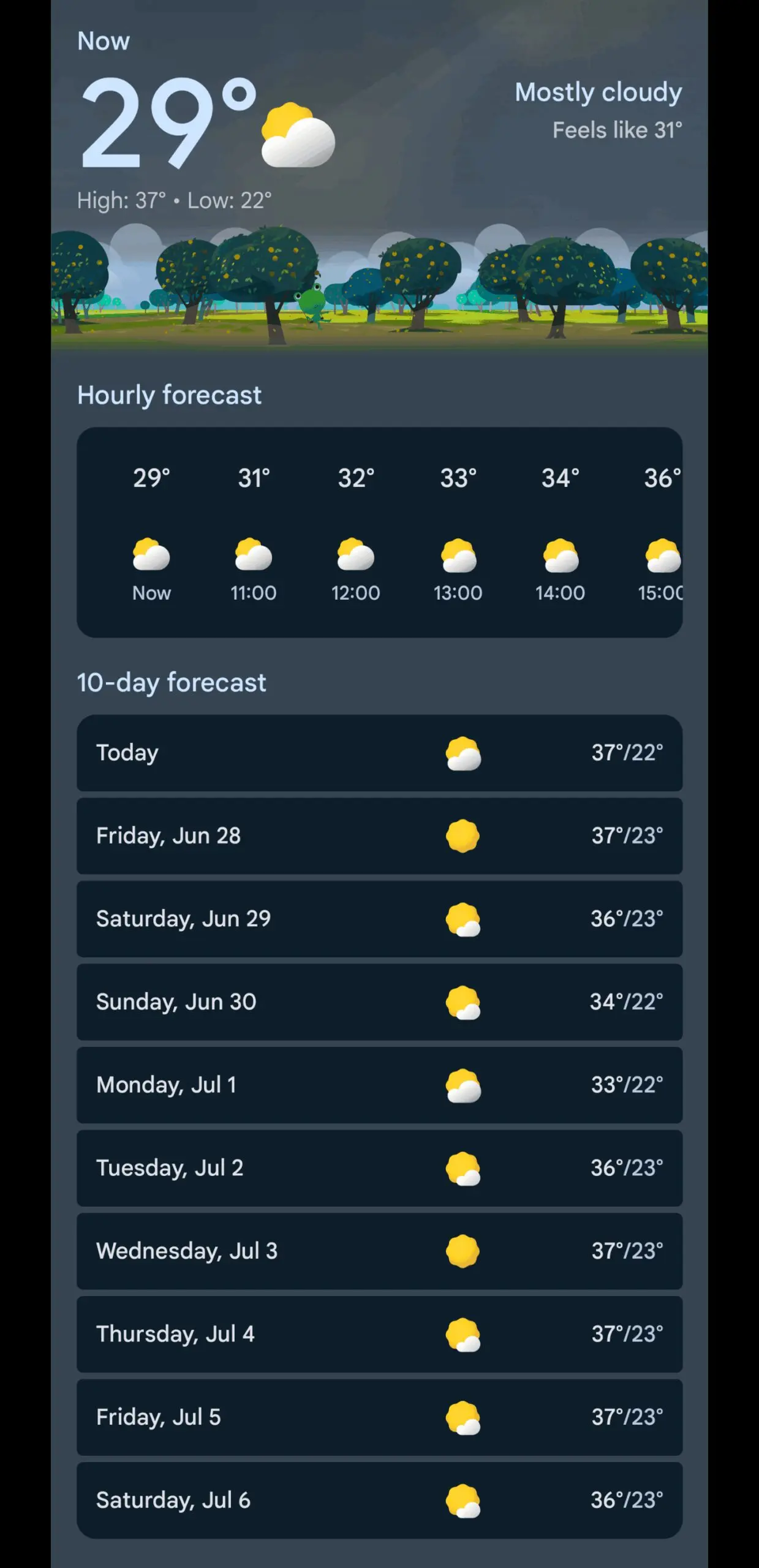Image resolution: width=759 pixels, height=1568 pixels.
Task: Open Friday, Jun 28 forecast details
Action: tap(379, 835)
